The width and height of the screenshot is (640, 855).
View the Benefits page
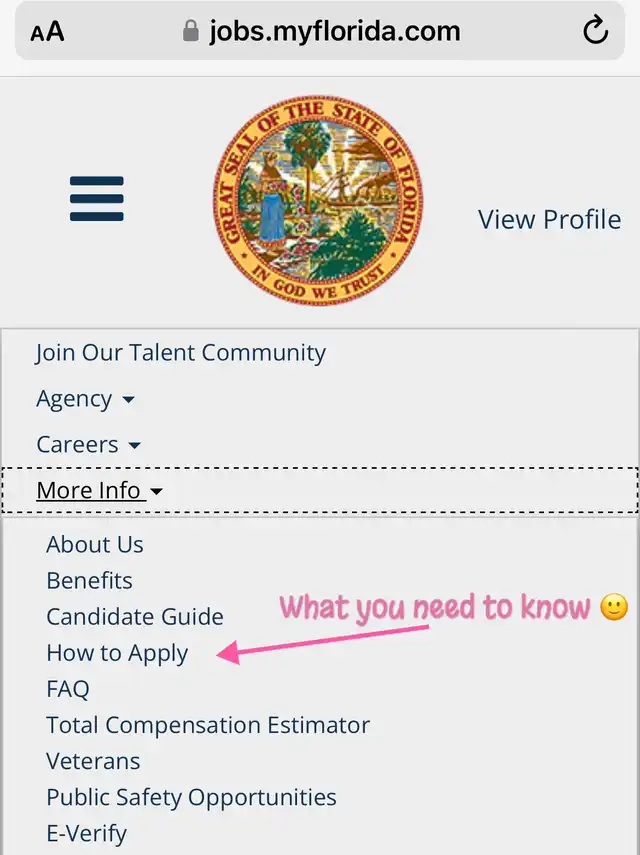pyautogui.click(x=89, y=581)
